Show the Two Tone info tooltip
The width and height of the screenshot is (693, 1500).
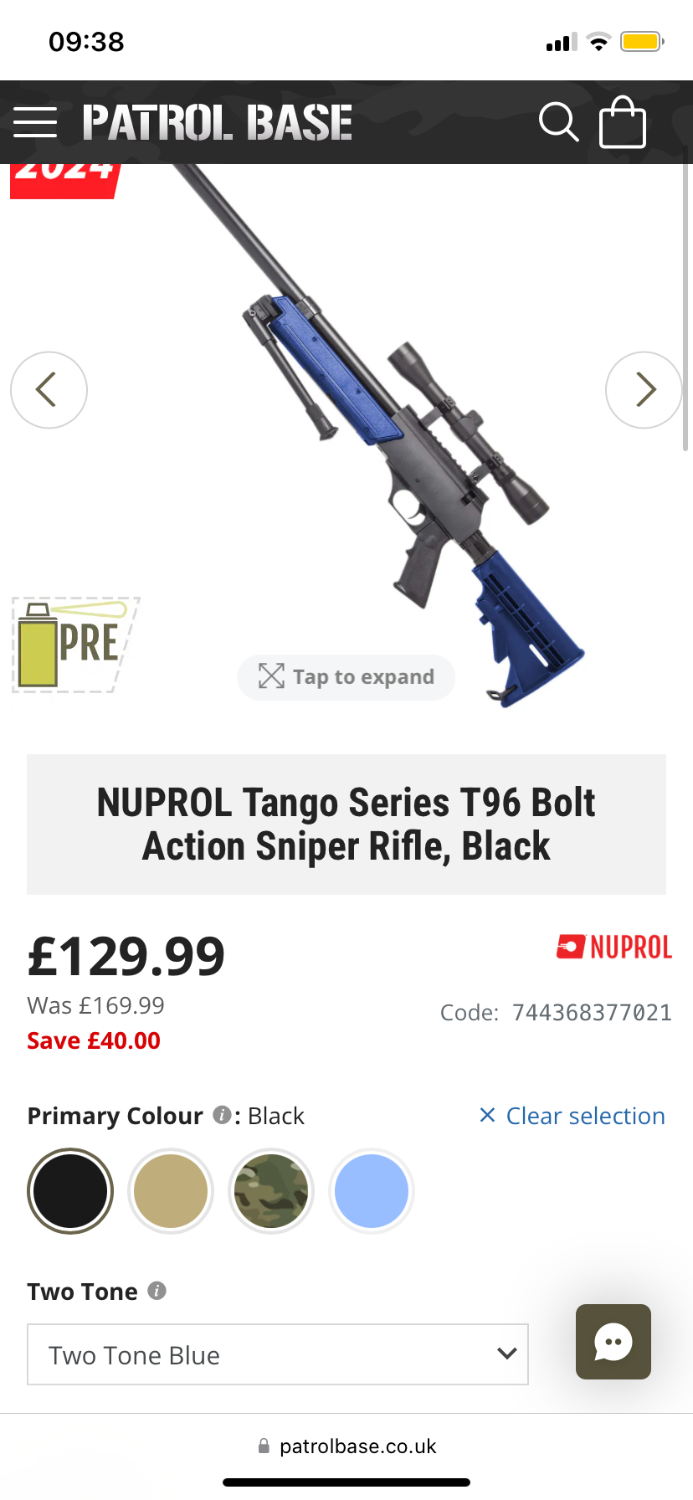tap(156, 1291)
